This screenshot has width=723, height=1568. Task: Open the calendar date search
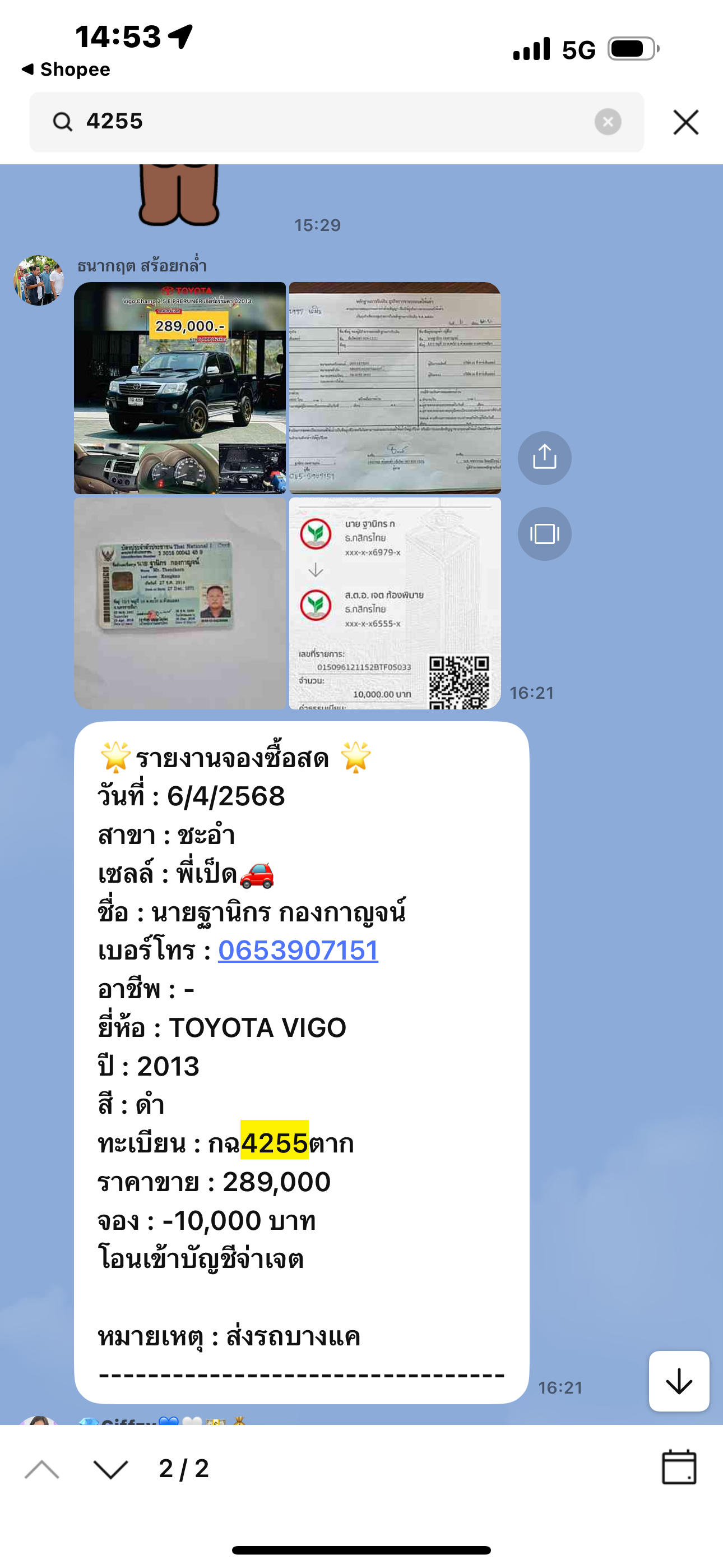679,1468
